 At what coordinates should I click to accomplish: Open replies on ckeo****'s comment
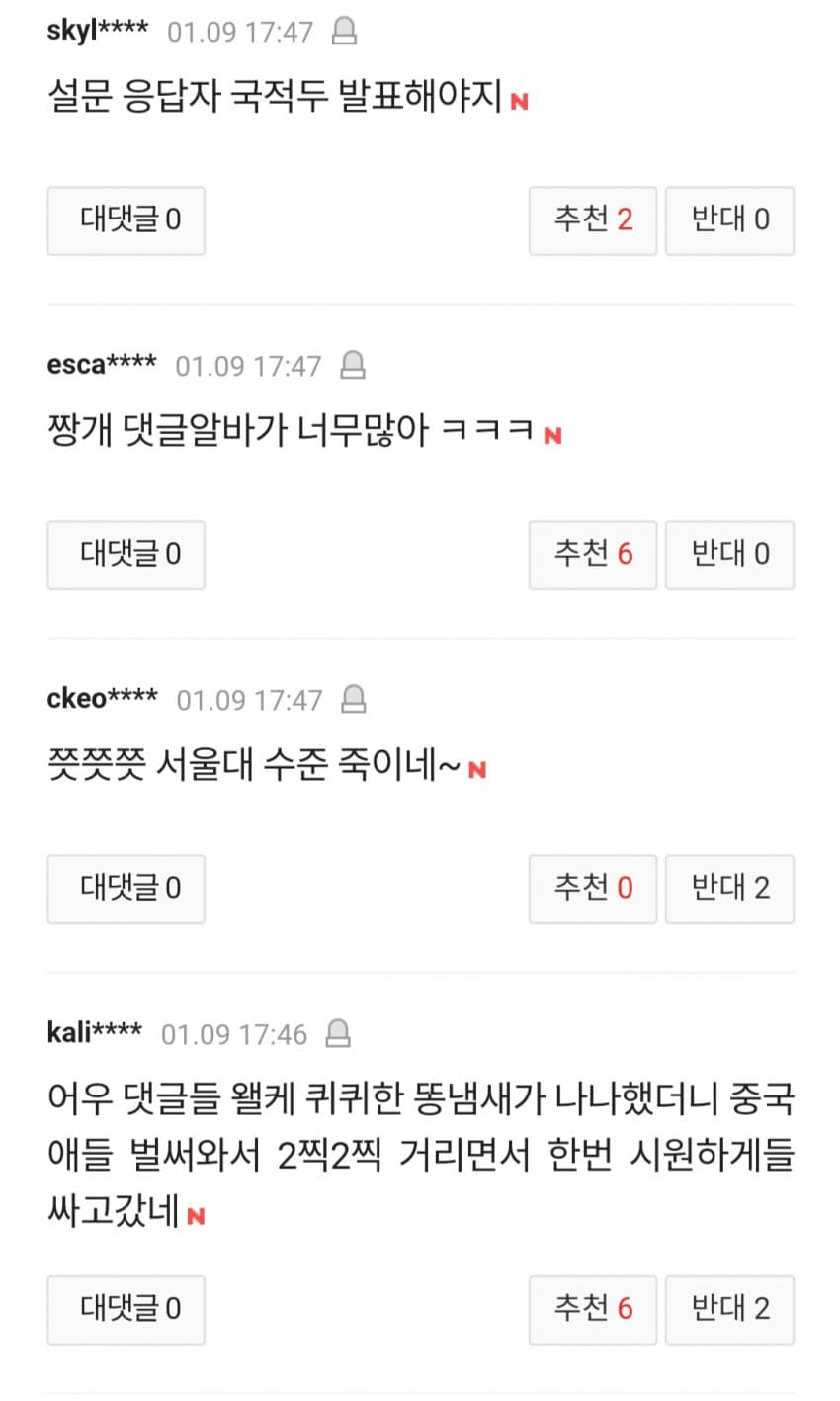point(126,888)
